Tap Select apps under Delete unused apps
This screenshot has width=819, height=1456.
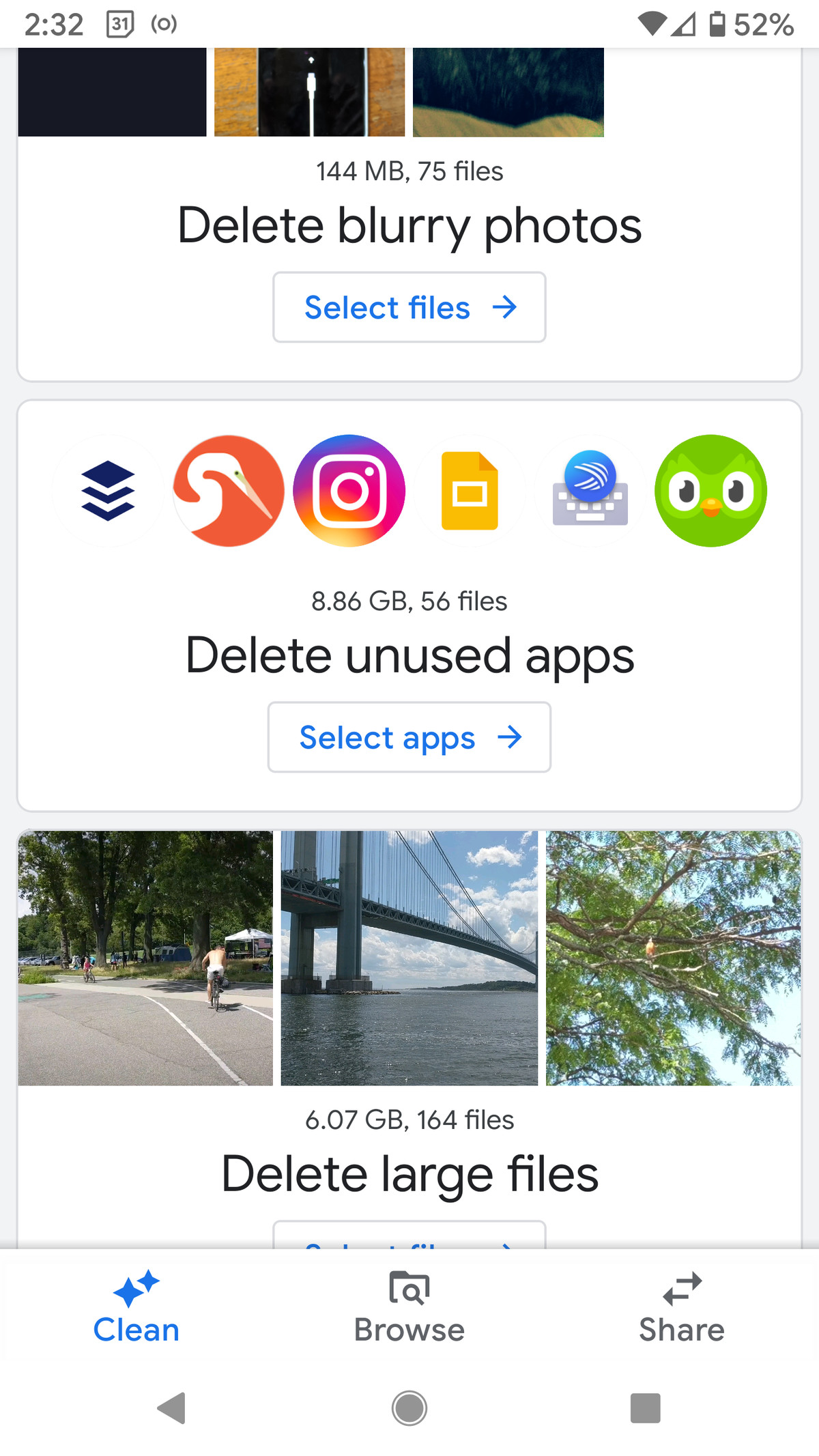point(409,737)
